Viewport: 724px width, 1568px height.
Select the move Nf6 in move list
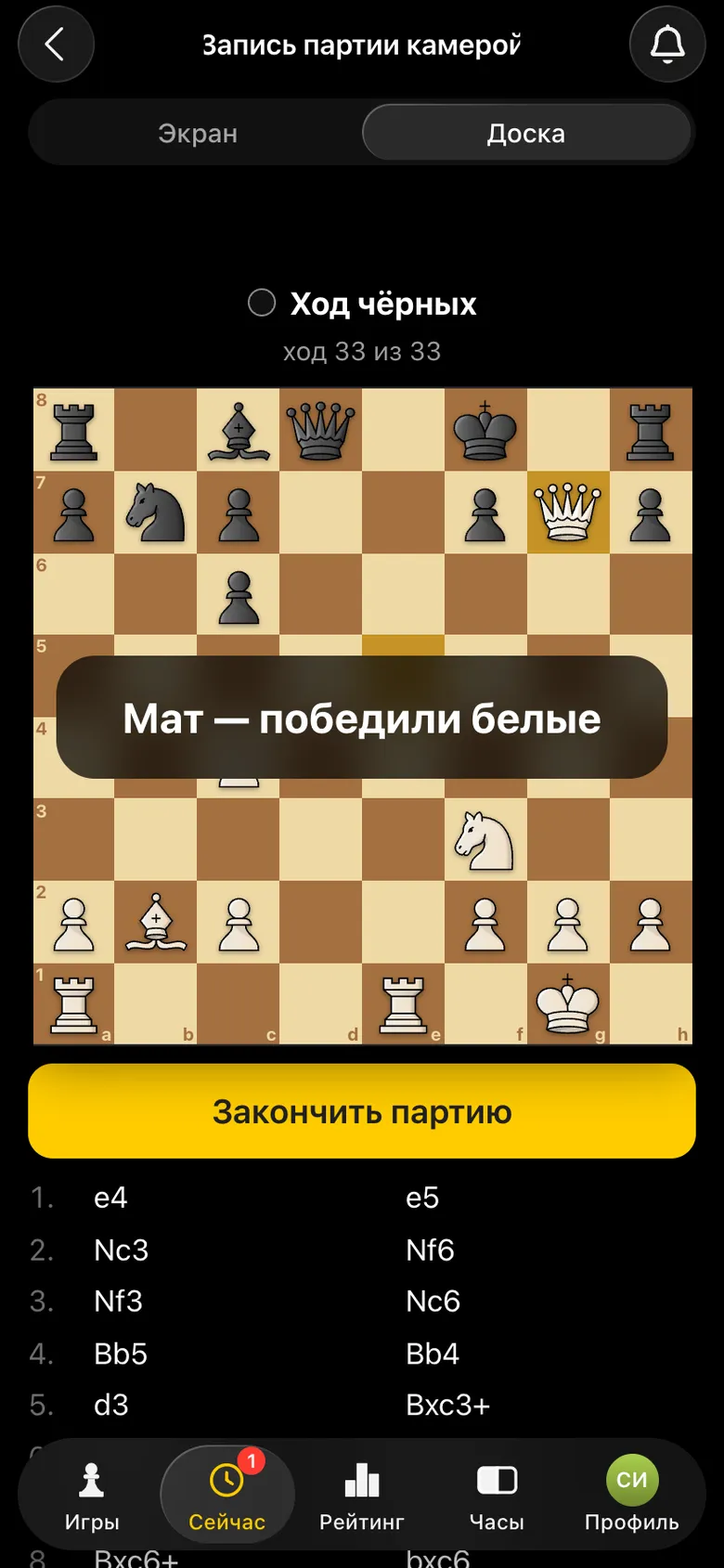pos(430,1250)
